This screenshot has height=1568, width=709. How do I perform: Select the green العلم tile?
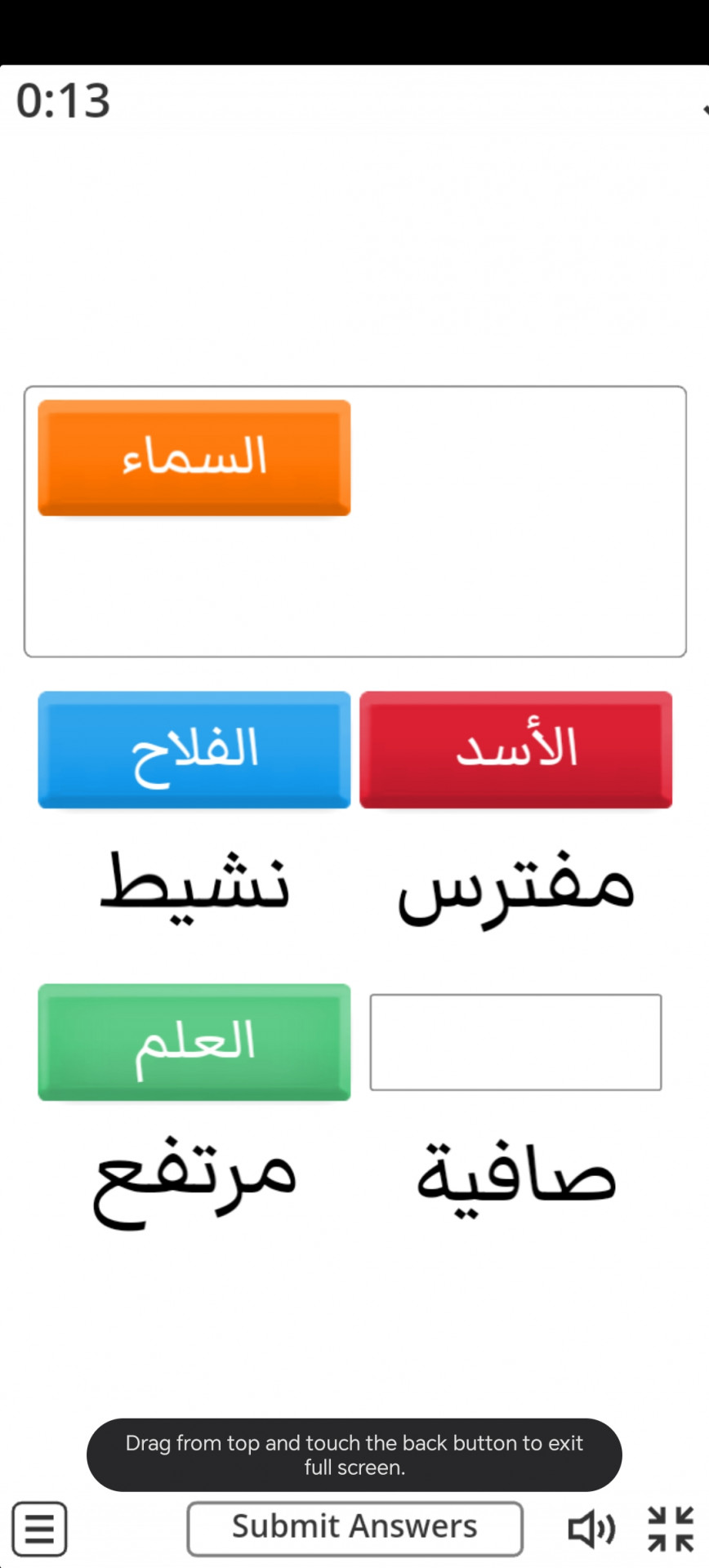coord(194,1042)
